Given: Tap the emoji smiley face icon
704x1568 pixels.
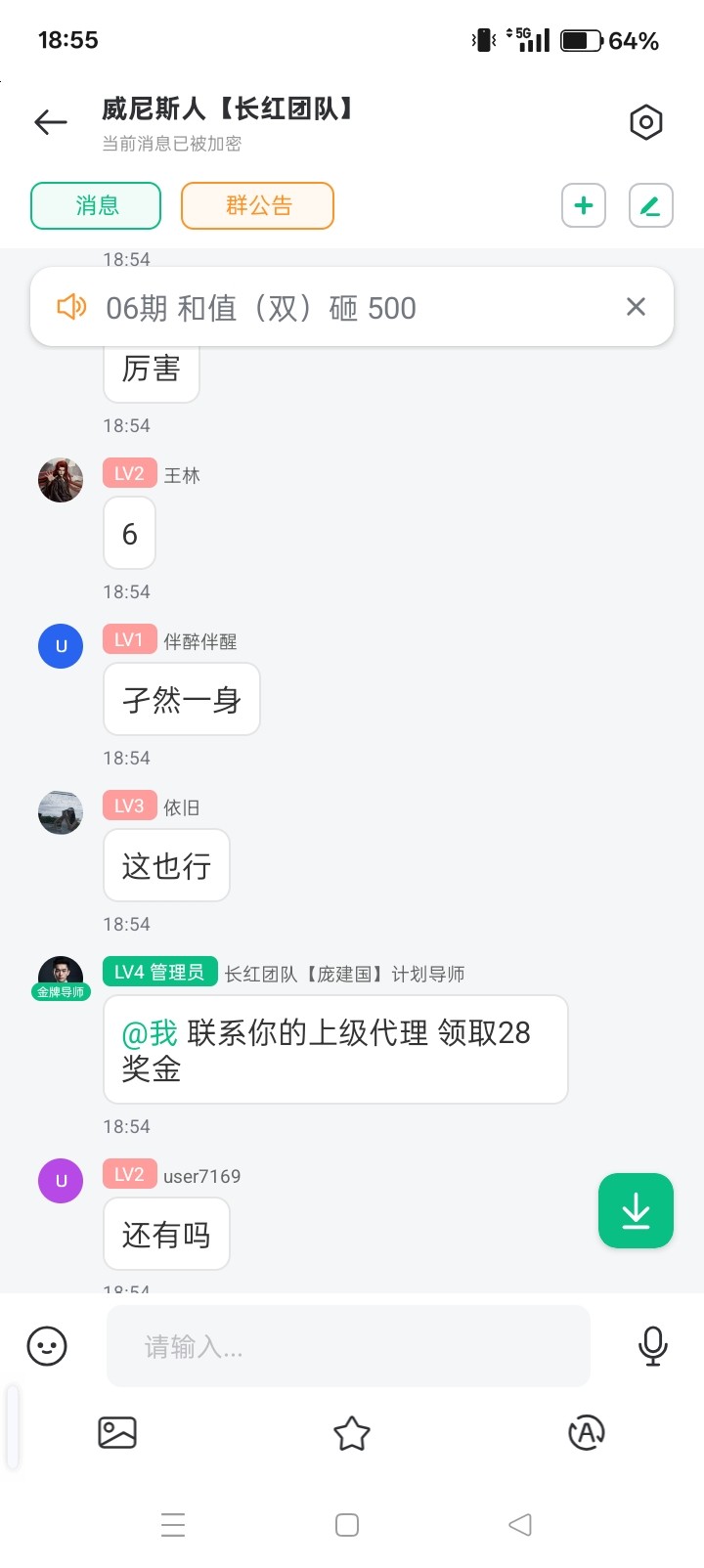Looking at the screenshot, I should (x=46, y=1346).
